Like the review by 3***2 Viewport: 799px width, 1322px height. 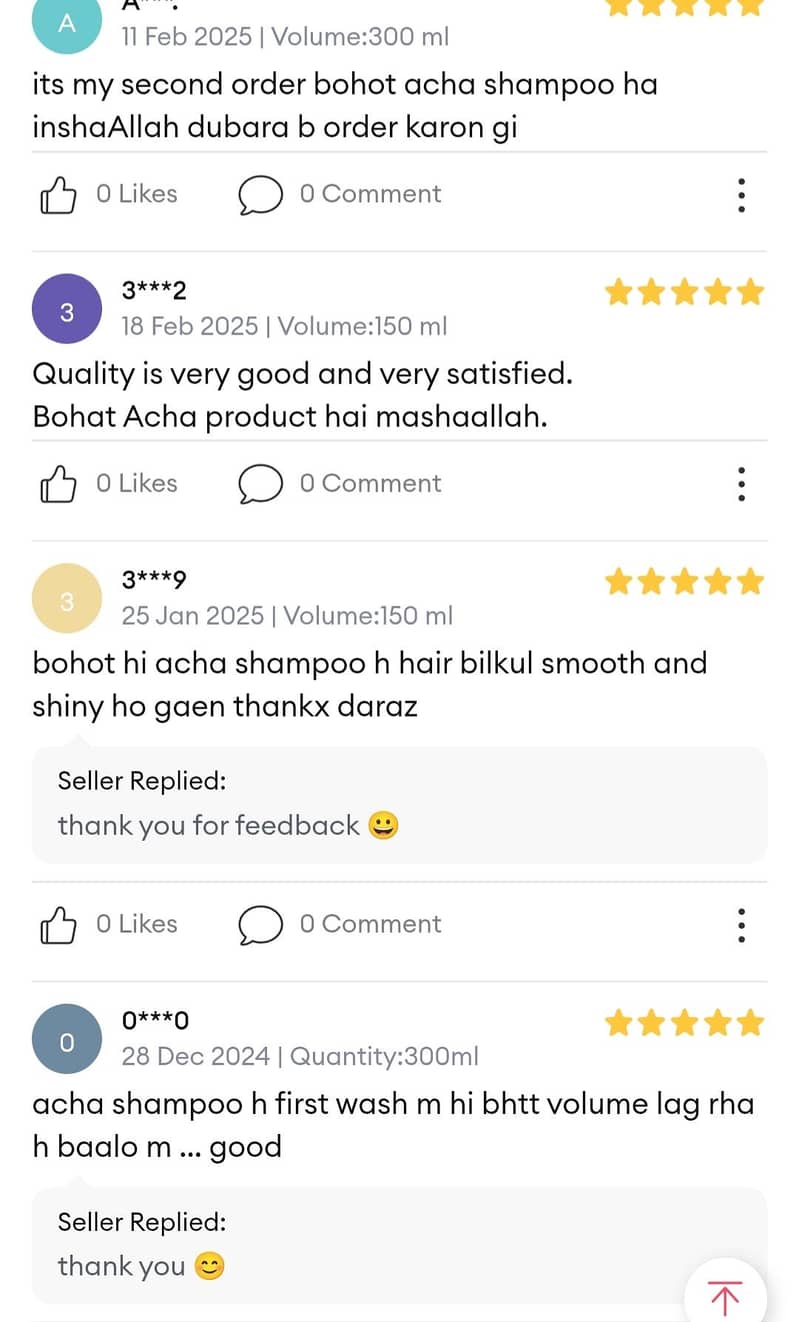click(x=108, y=484)
